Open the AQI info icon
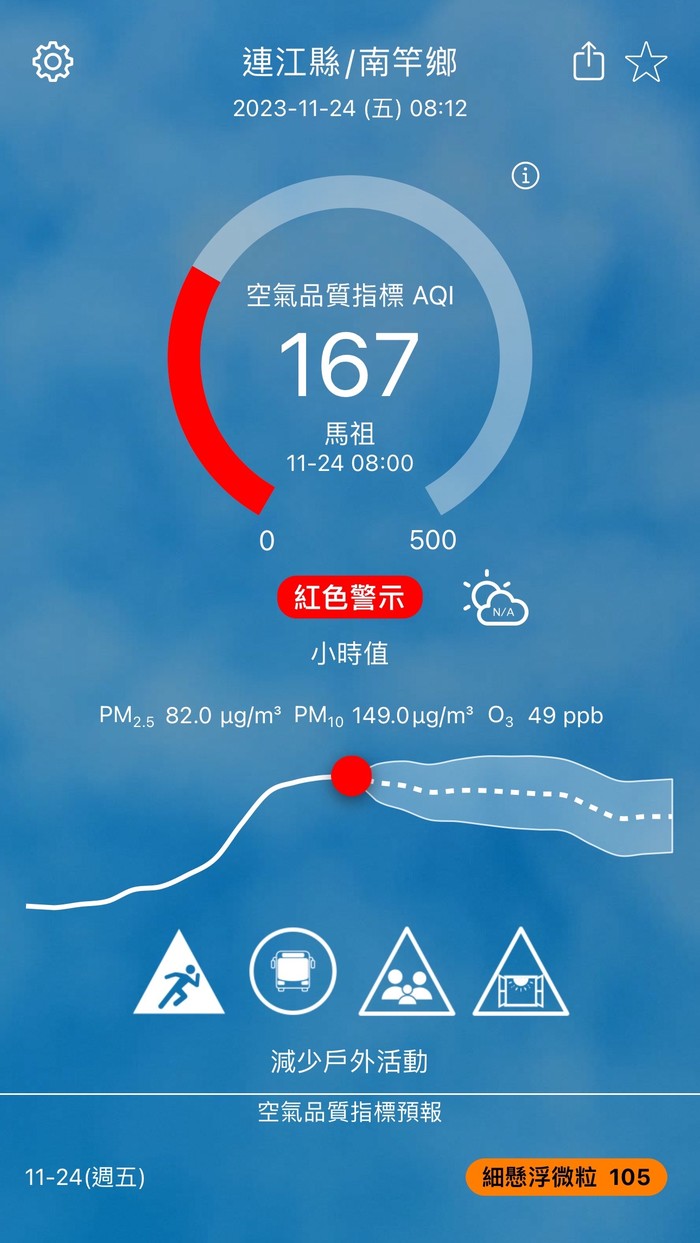 (x=525, y=176)
